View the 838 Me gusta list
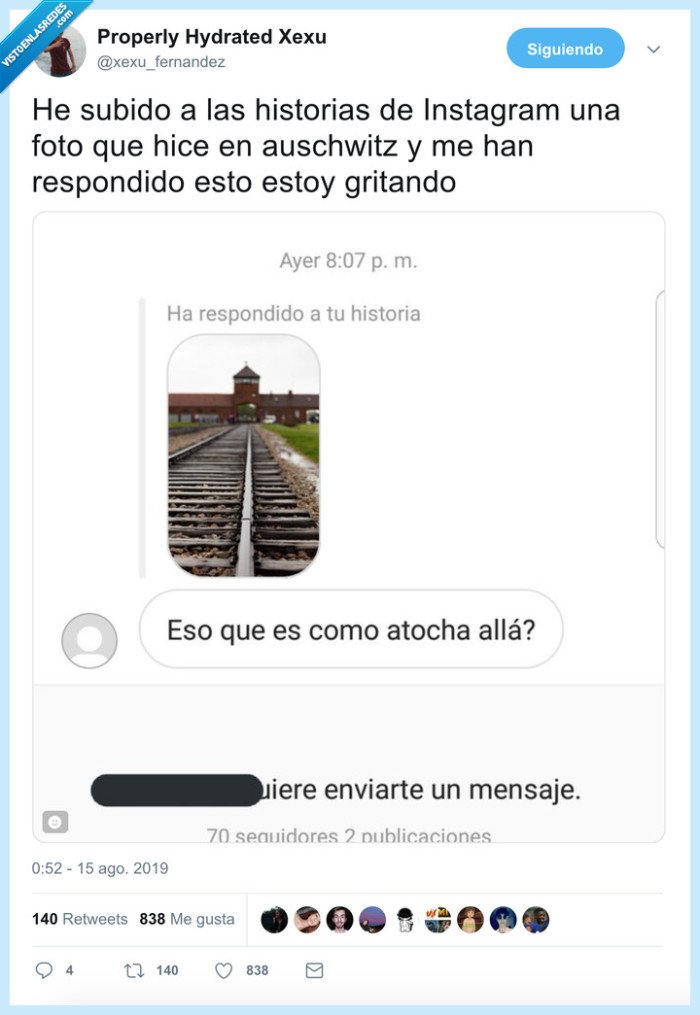 click(x=187, y=919)
